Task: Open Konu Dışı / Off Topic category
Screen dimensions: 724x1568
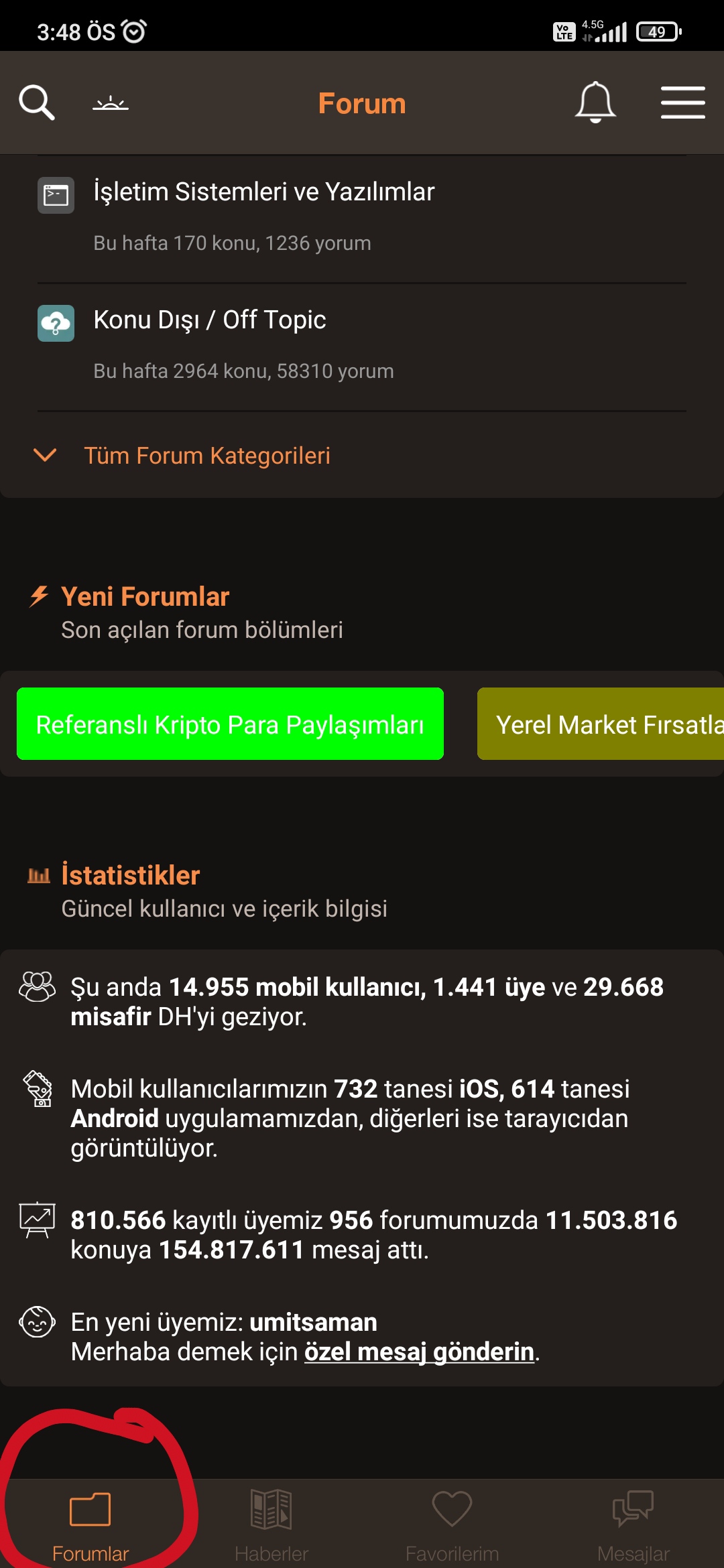Action: [x=210, y=320]
